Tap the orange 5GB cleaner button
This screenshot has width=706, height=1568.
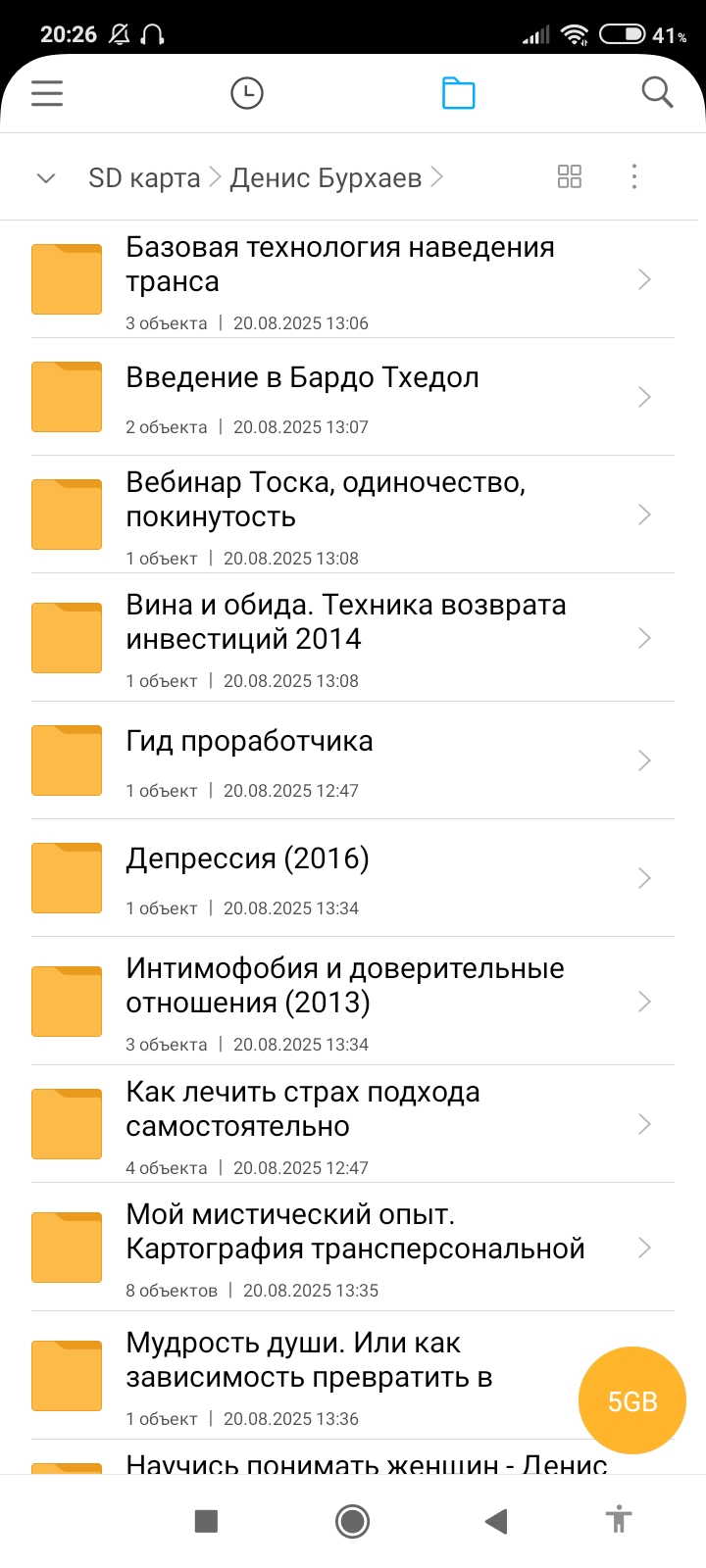click(x=632, y=1401)
